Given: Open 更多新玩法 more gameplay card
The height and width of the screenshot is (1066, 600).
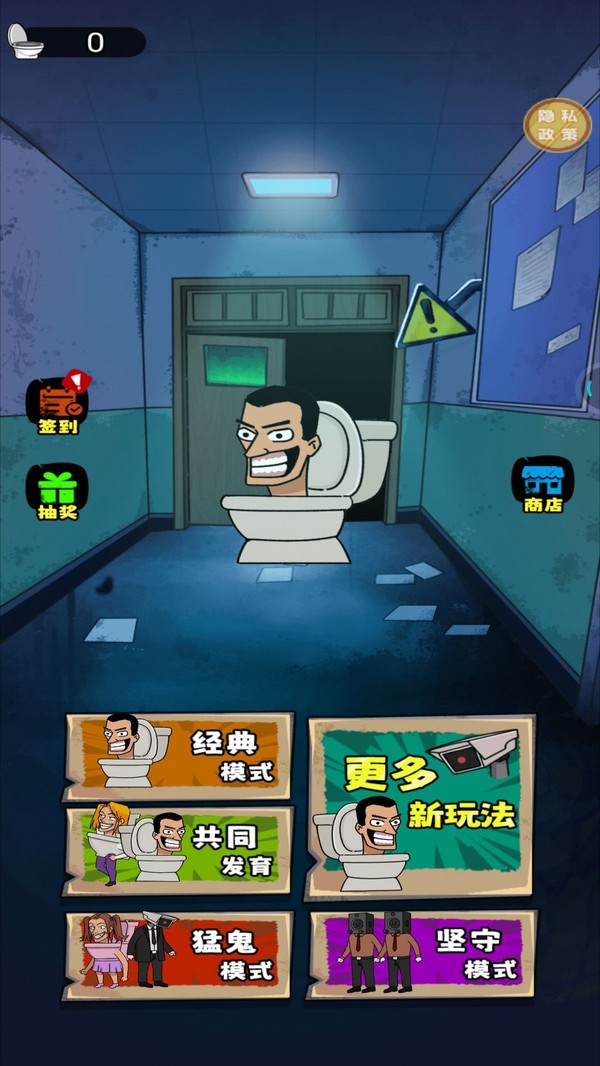Looking at the screenshot, I should (420, 805).
